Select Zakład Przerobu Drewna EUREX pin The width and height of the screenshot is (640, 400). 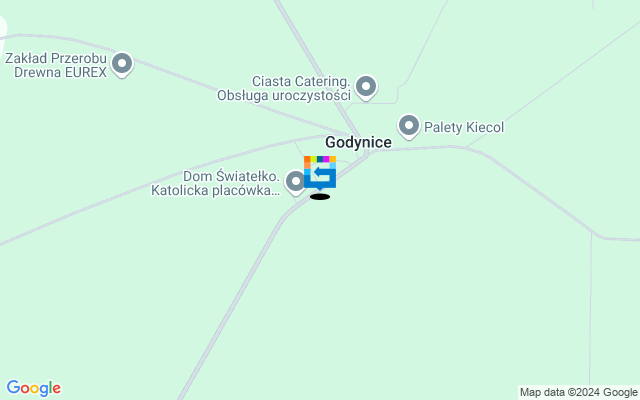(122, 64)
